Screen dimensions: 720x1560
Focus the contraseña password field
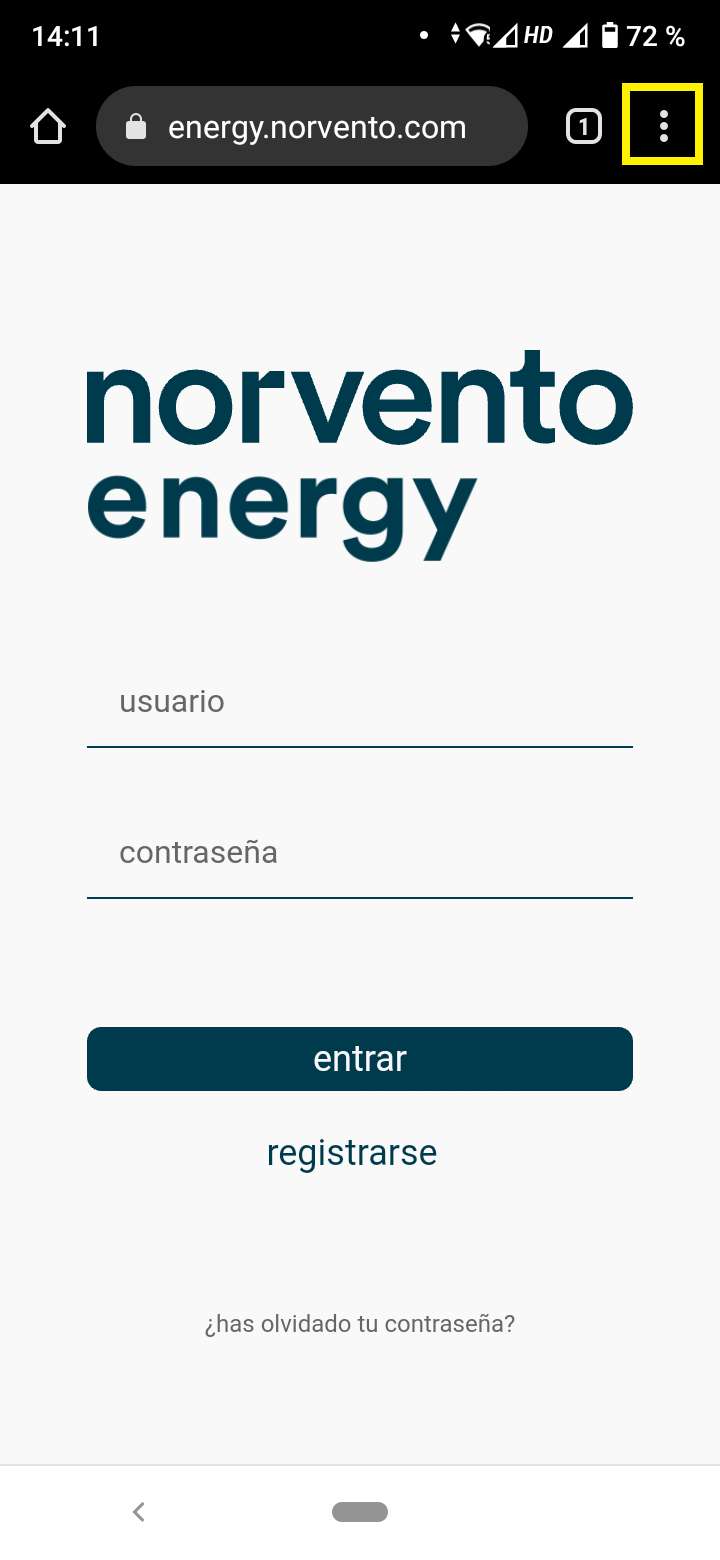[x=360, y=854]
